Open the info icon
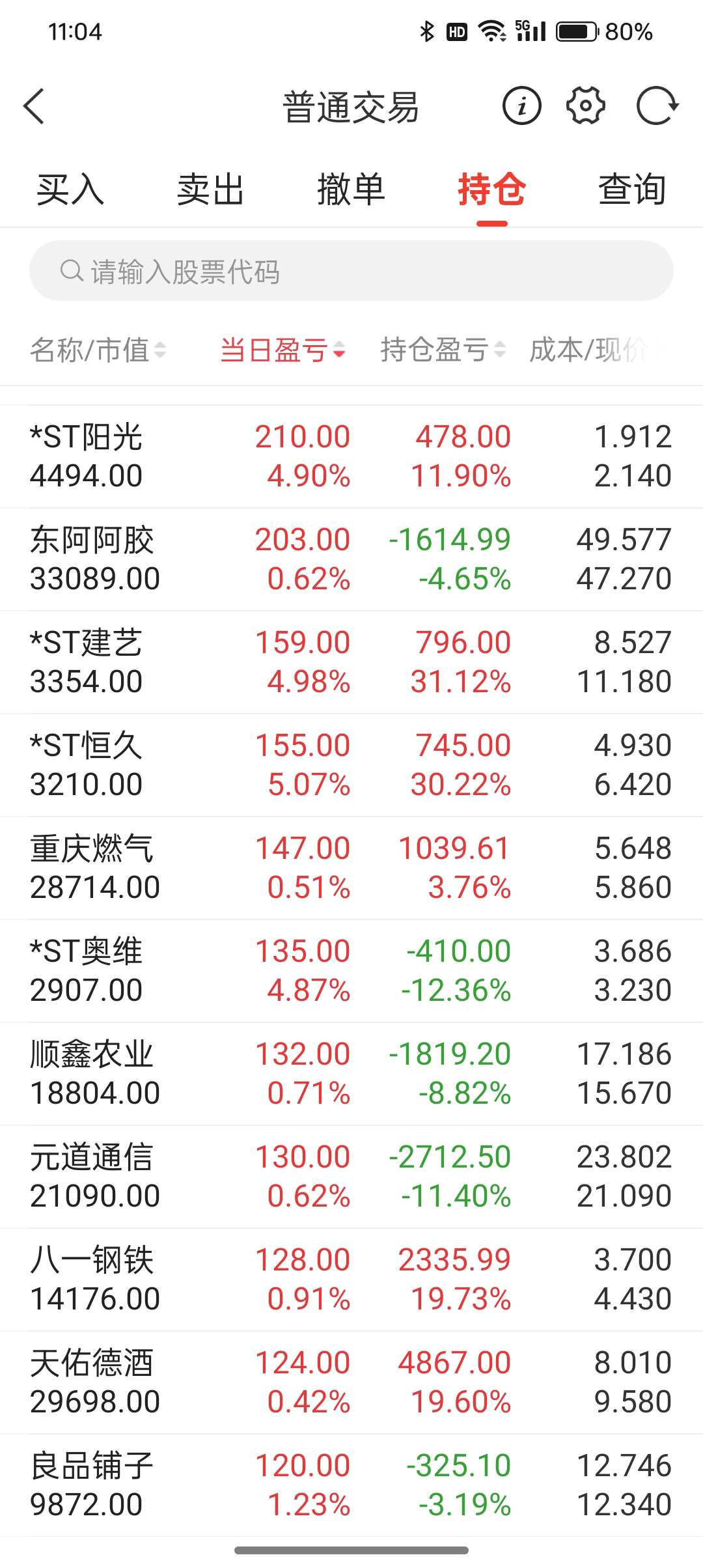703x1568 pixels. click(x=521, y=106)
